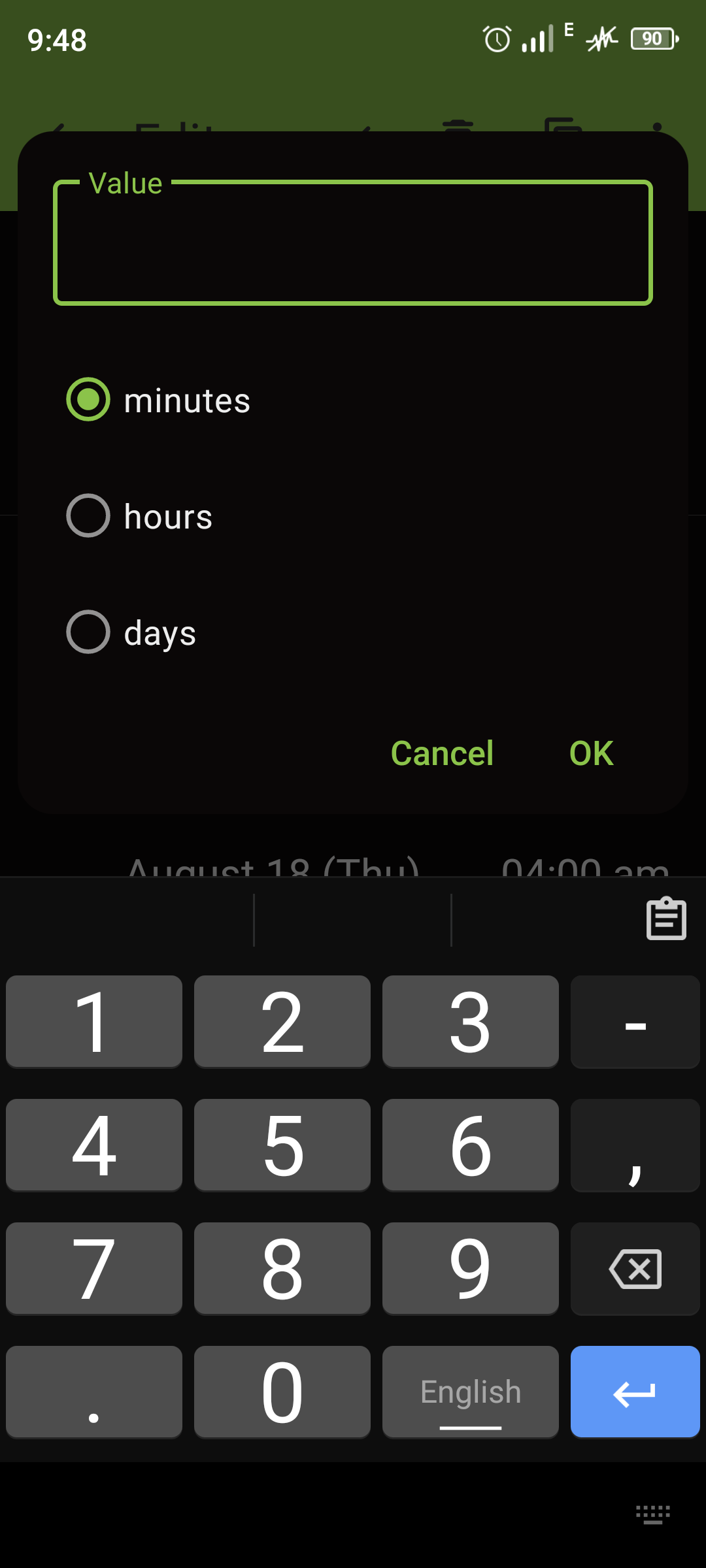The image size is (706, 1568).
Task: Tap the backspace key
Action: 635,1268
